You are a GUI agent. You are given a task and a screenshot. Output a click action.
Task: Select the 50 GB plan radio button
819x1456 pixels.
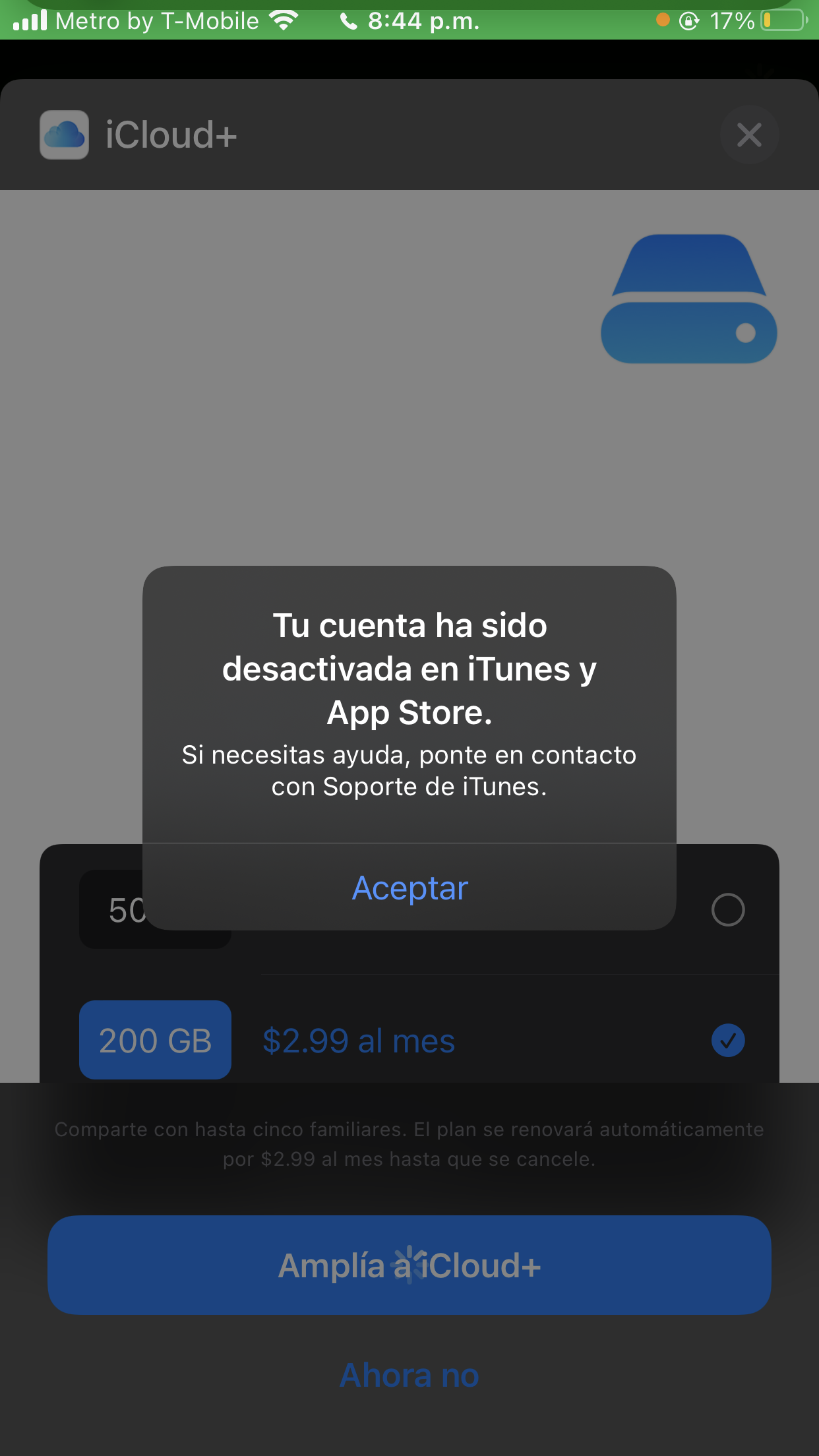[728, 910]
